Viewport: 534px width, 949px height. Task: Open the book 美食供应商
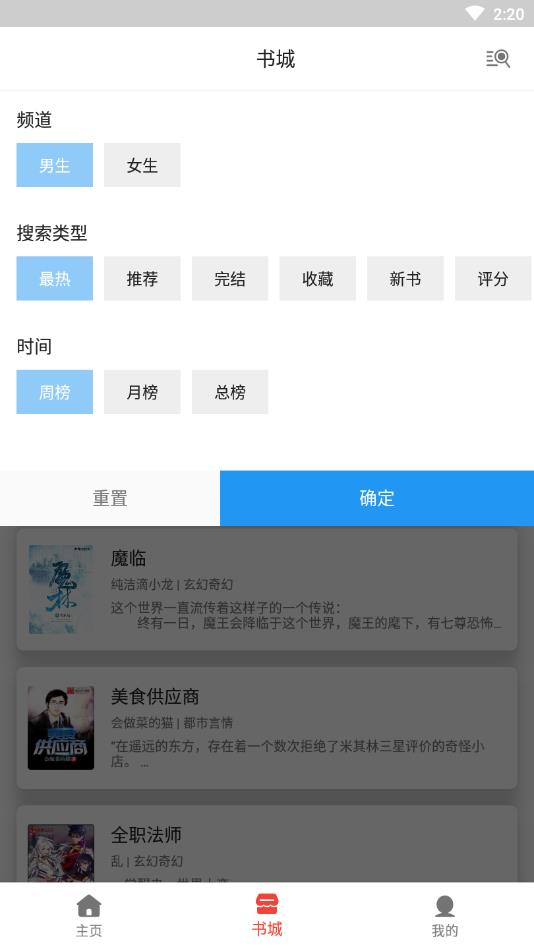pyautogui.click(x=267, y=728)
